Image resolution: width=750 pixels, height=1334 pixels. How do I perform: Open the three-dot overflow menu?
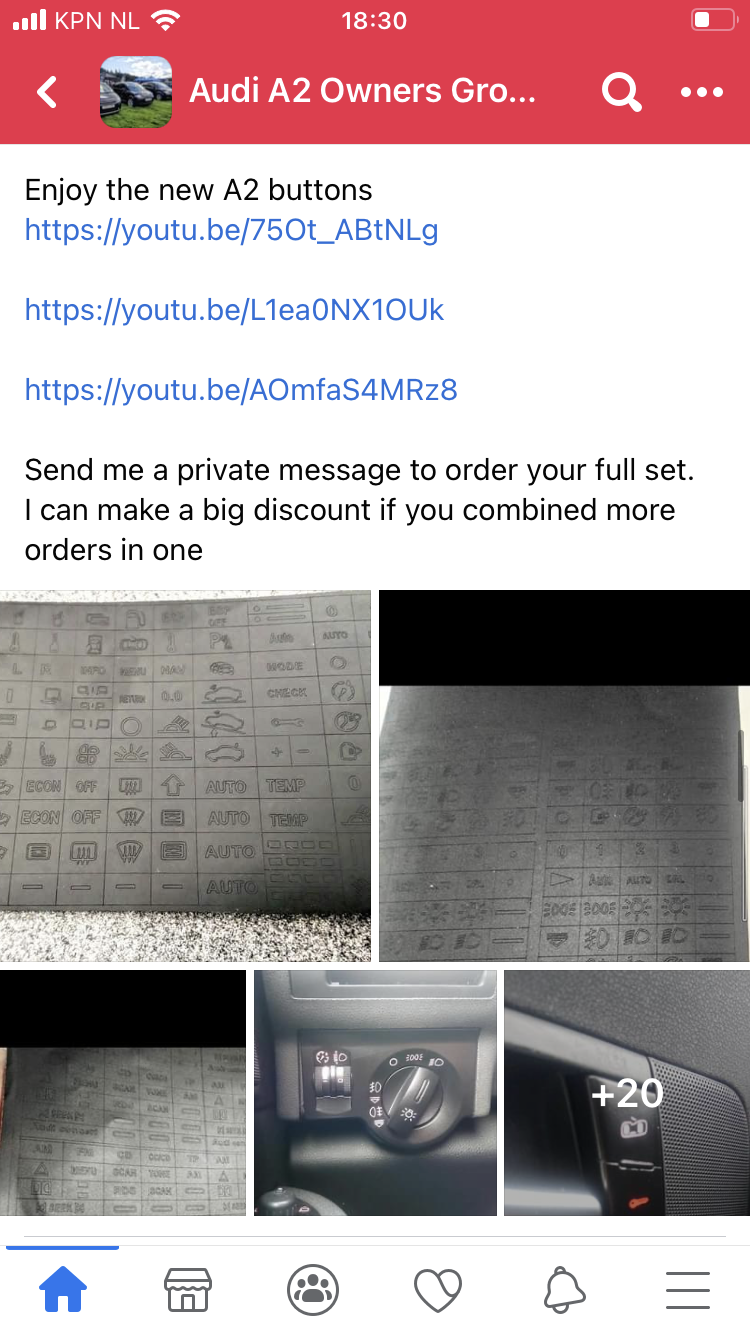[x=701, y=93]
